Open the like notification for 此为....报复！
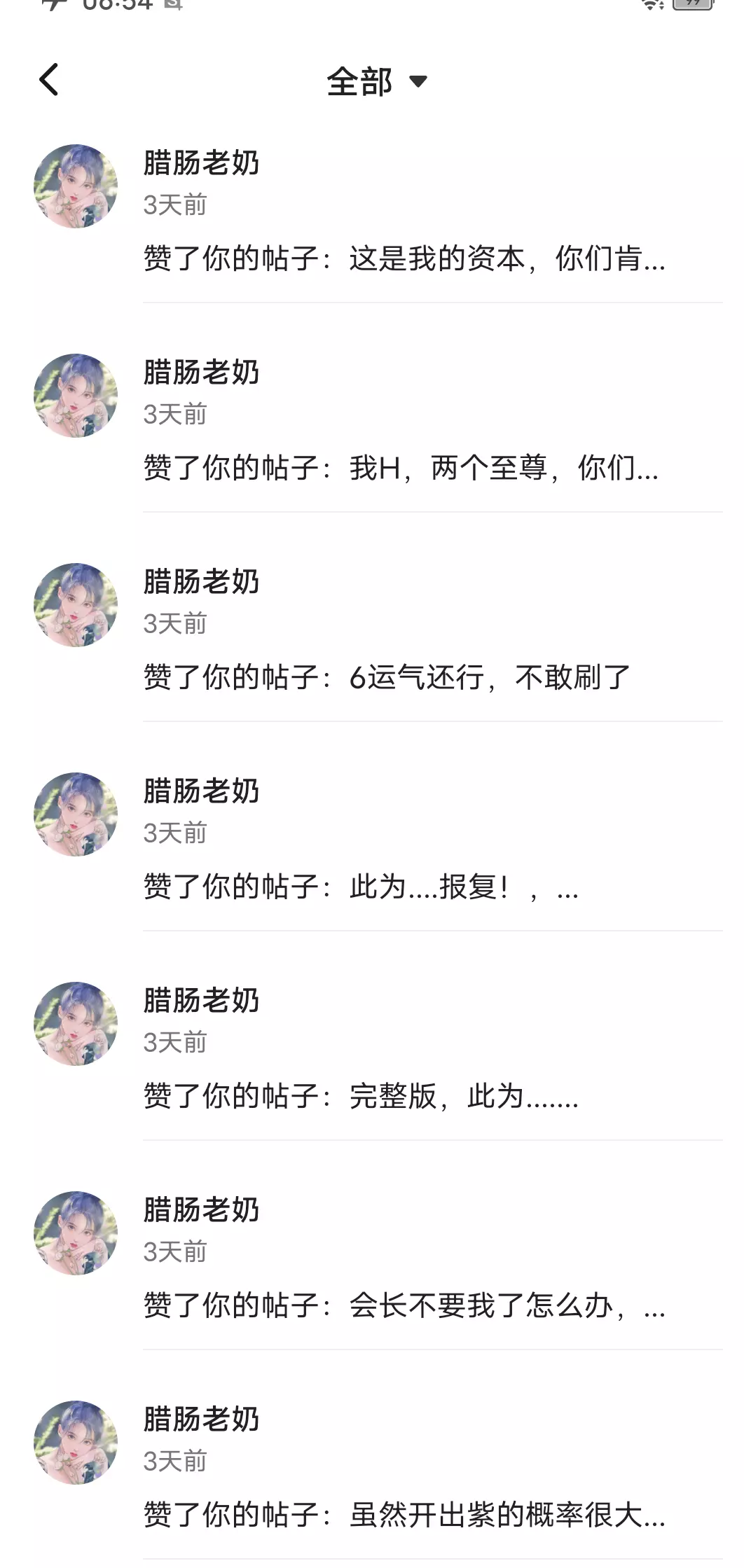This screenshot has height=1568, width=744. tap(361, 887)
